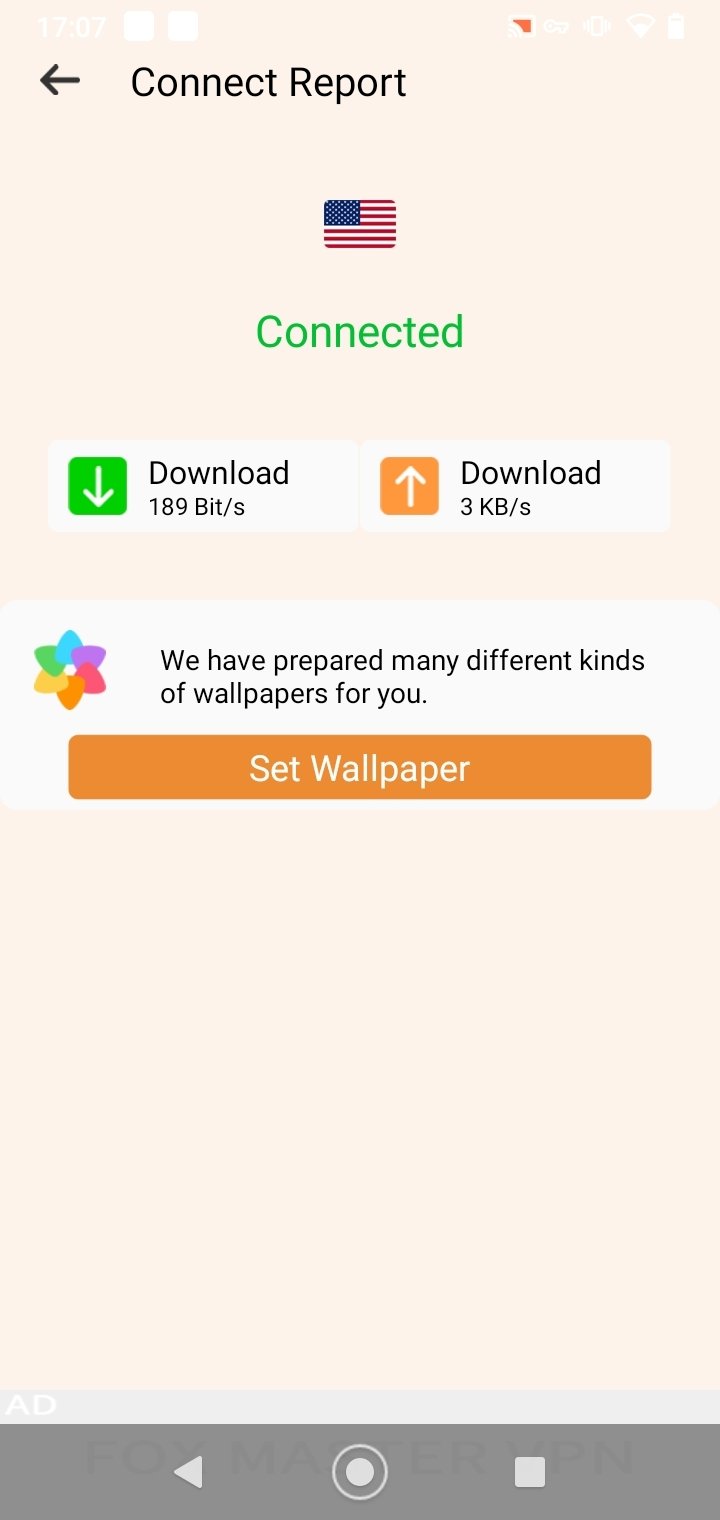This screenshot has height=1520, width=720.
Task: Open the system home screen
Action: coord(360,1471)
